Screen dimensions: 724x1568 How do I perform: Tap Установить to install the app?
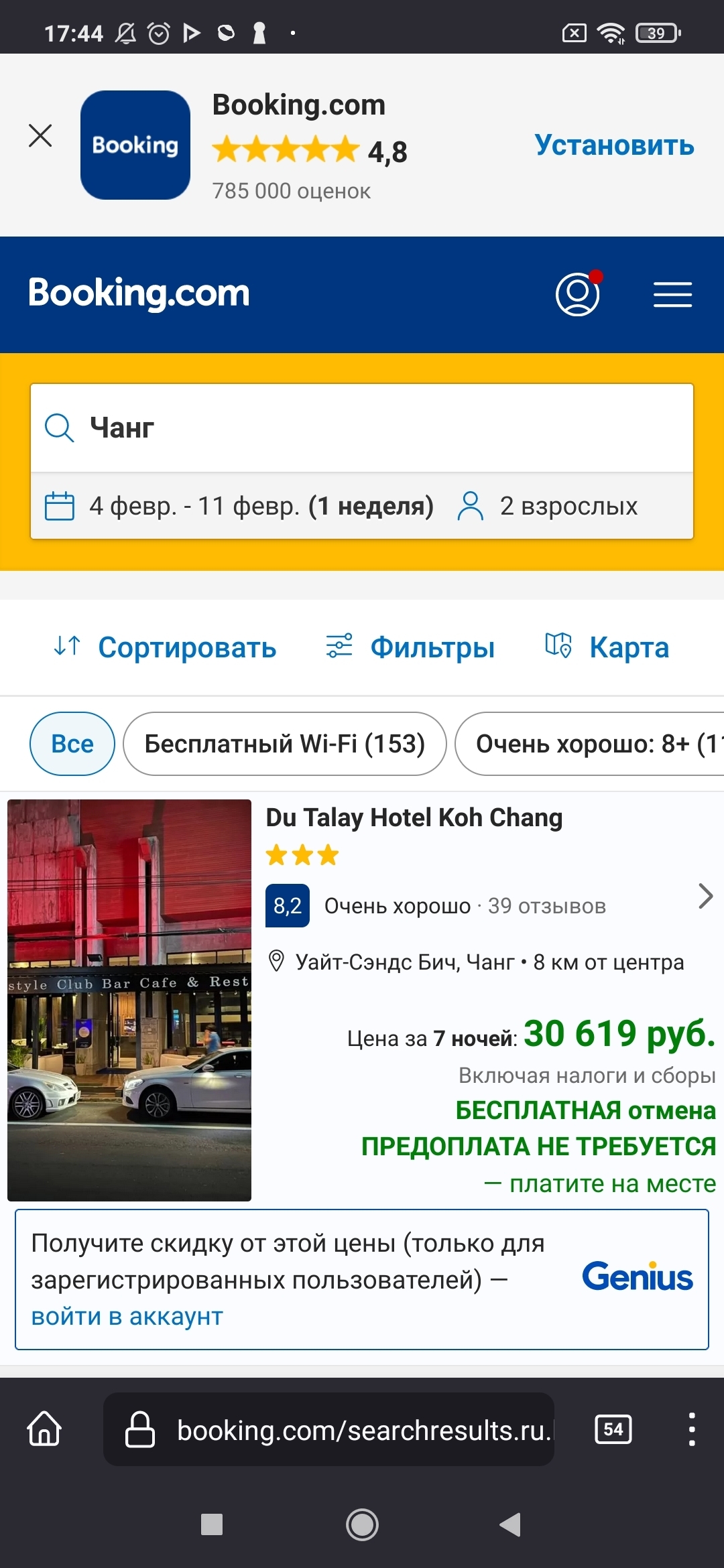coord(613,145)
